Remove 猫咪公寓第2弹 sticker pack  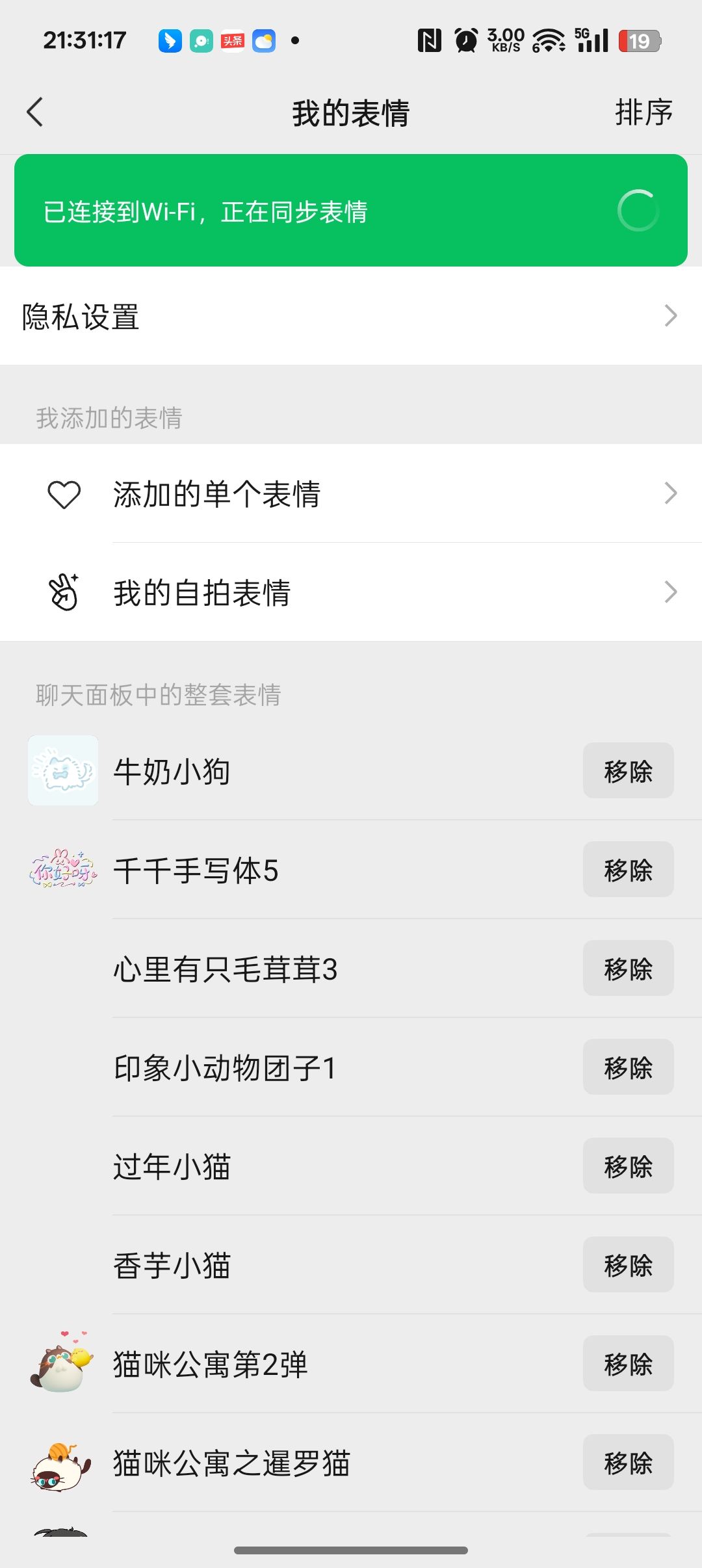click(x=628, y=1364)
